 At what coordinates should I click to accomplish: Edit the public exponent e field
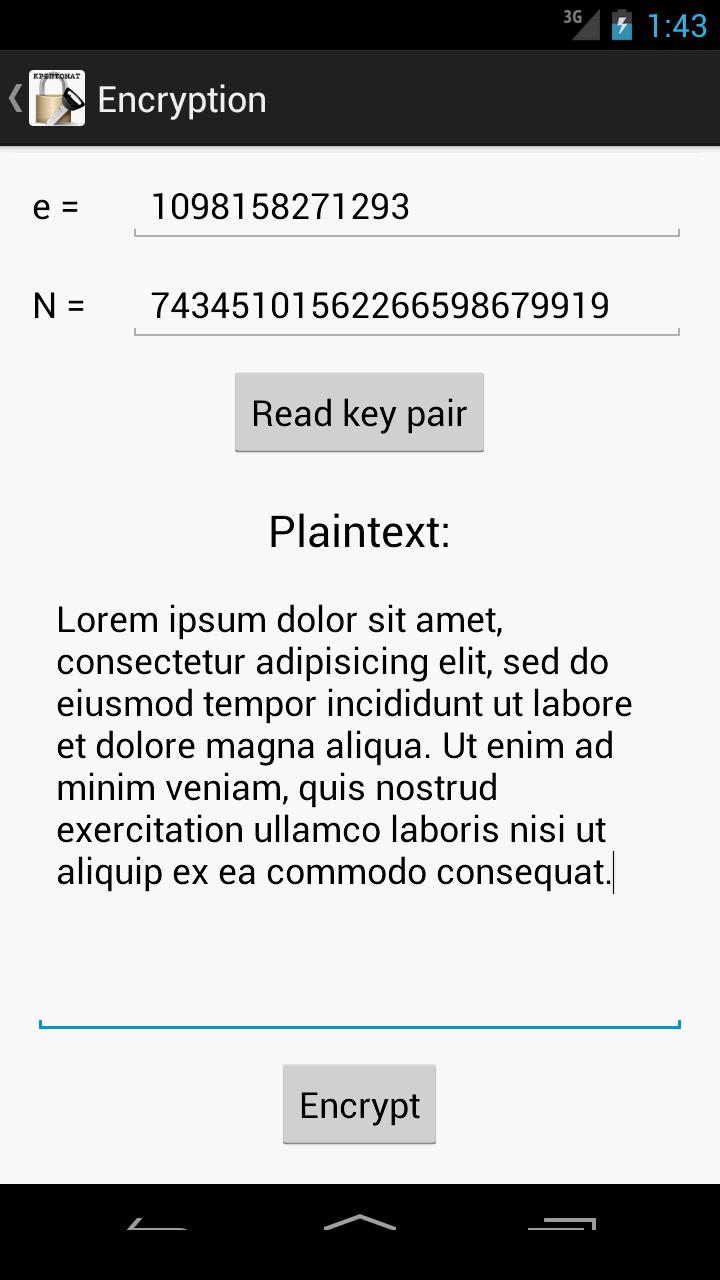[406, 208]
